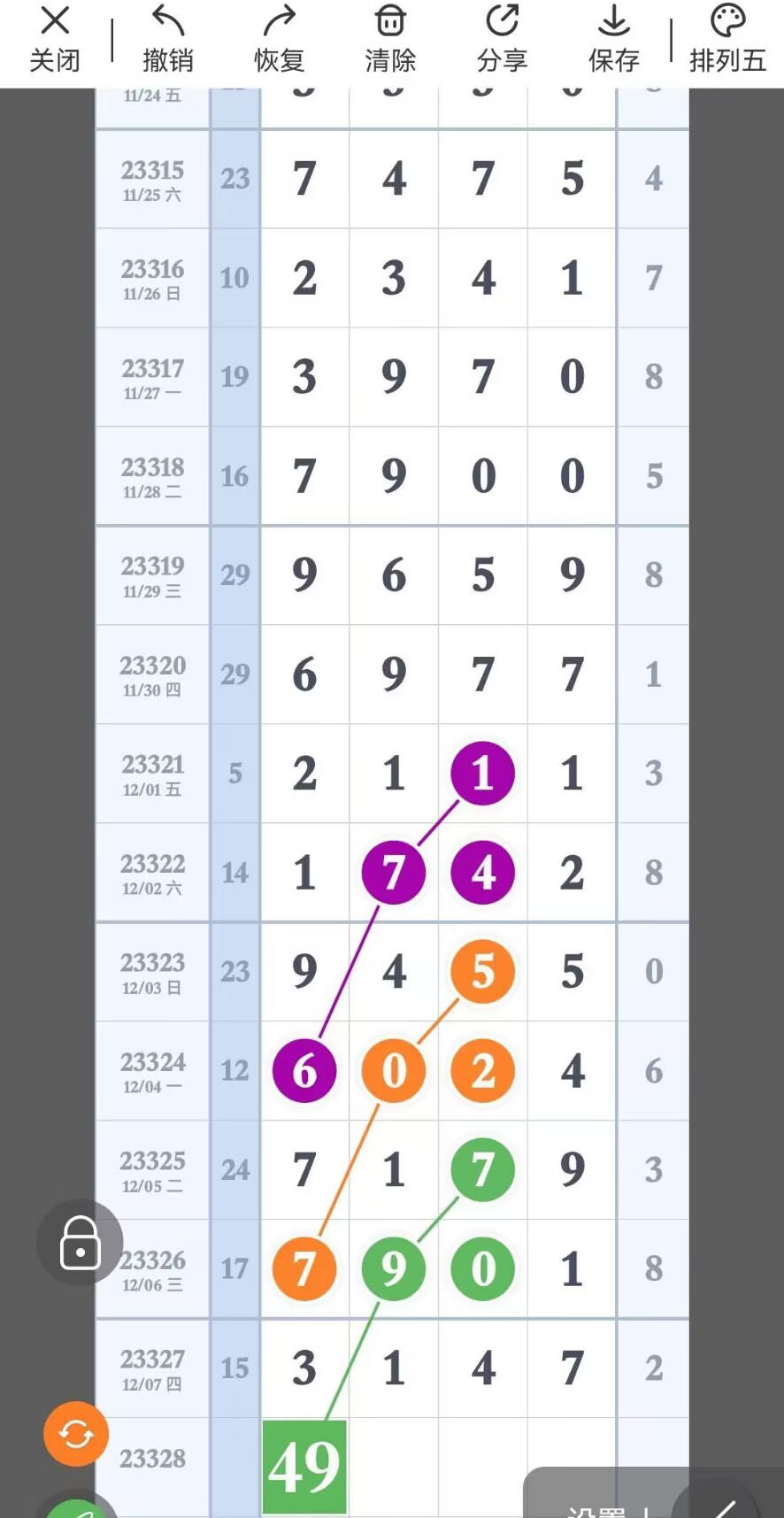Tap the orange refresh floating button
This screenshot has height=1518, width=784.
pos(76,1434)
